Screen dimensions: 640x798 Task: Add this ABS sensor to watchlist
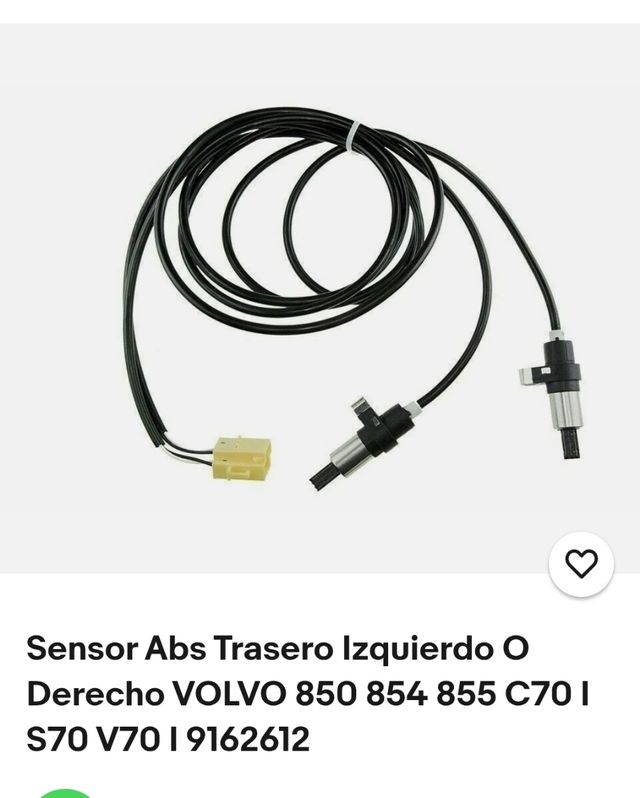point(581,564)
